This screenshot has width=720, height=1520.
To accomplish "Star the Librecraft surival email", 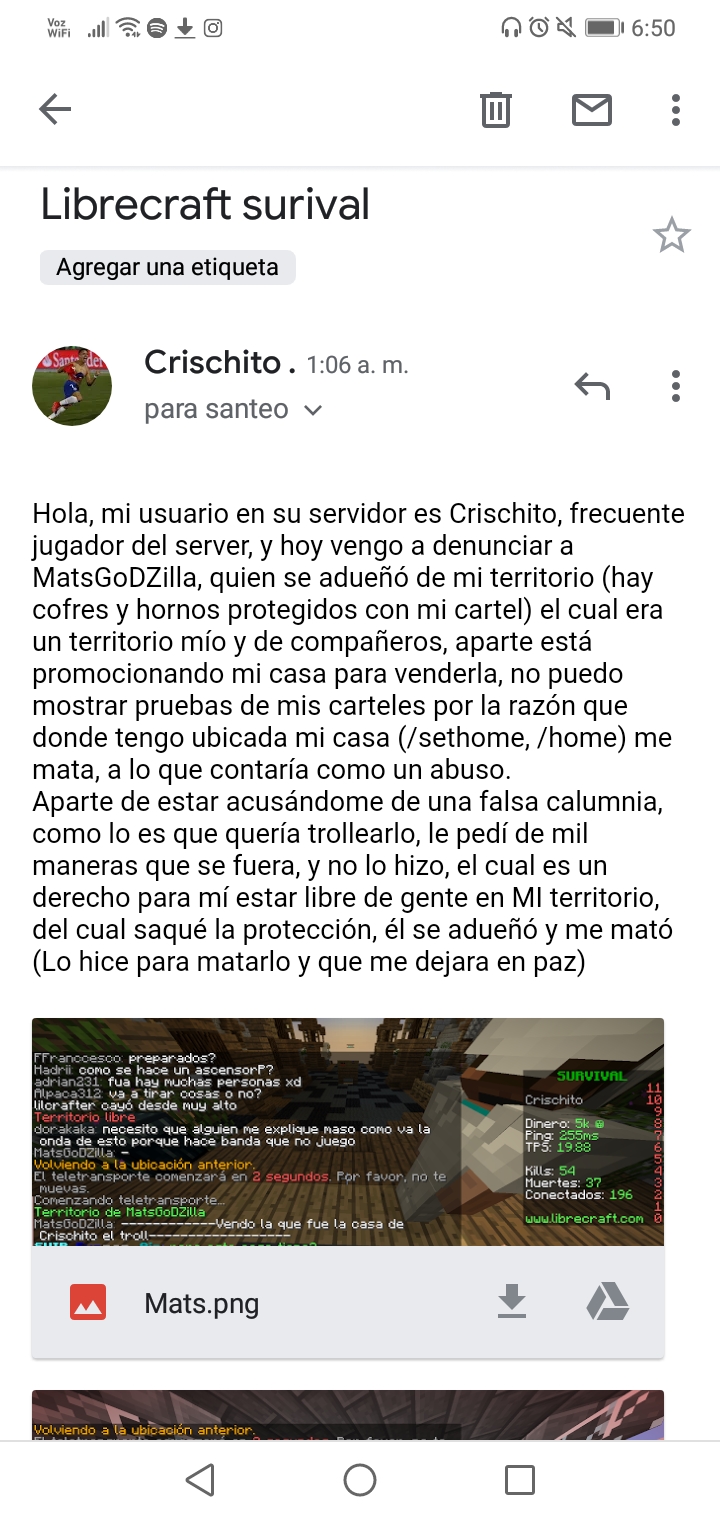I will [x=671, y=235].
